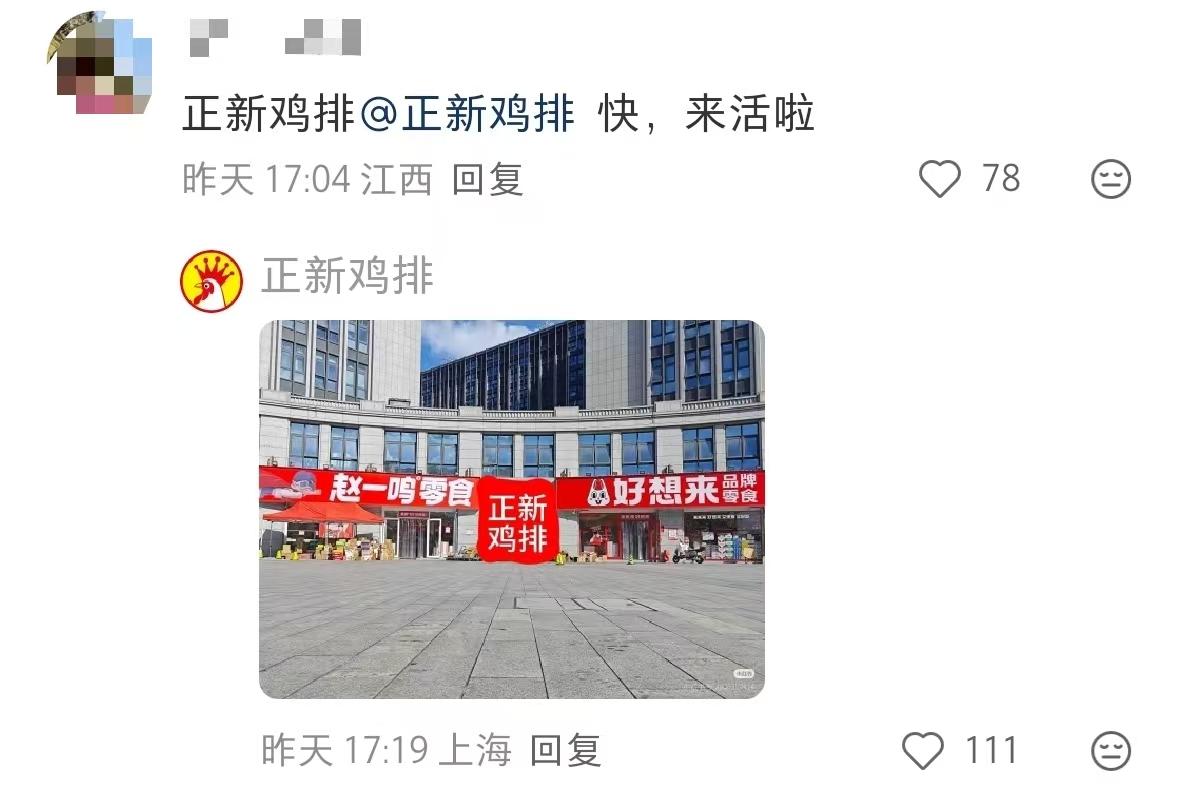Open the 正新鸡排 username
The width and height of the screenshot is (1200, 802).
(347, 275)
